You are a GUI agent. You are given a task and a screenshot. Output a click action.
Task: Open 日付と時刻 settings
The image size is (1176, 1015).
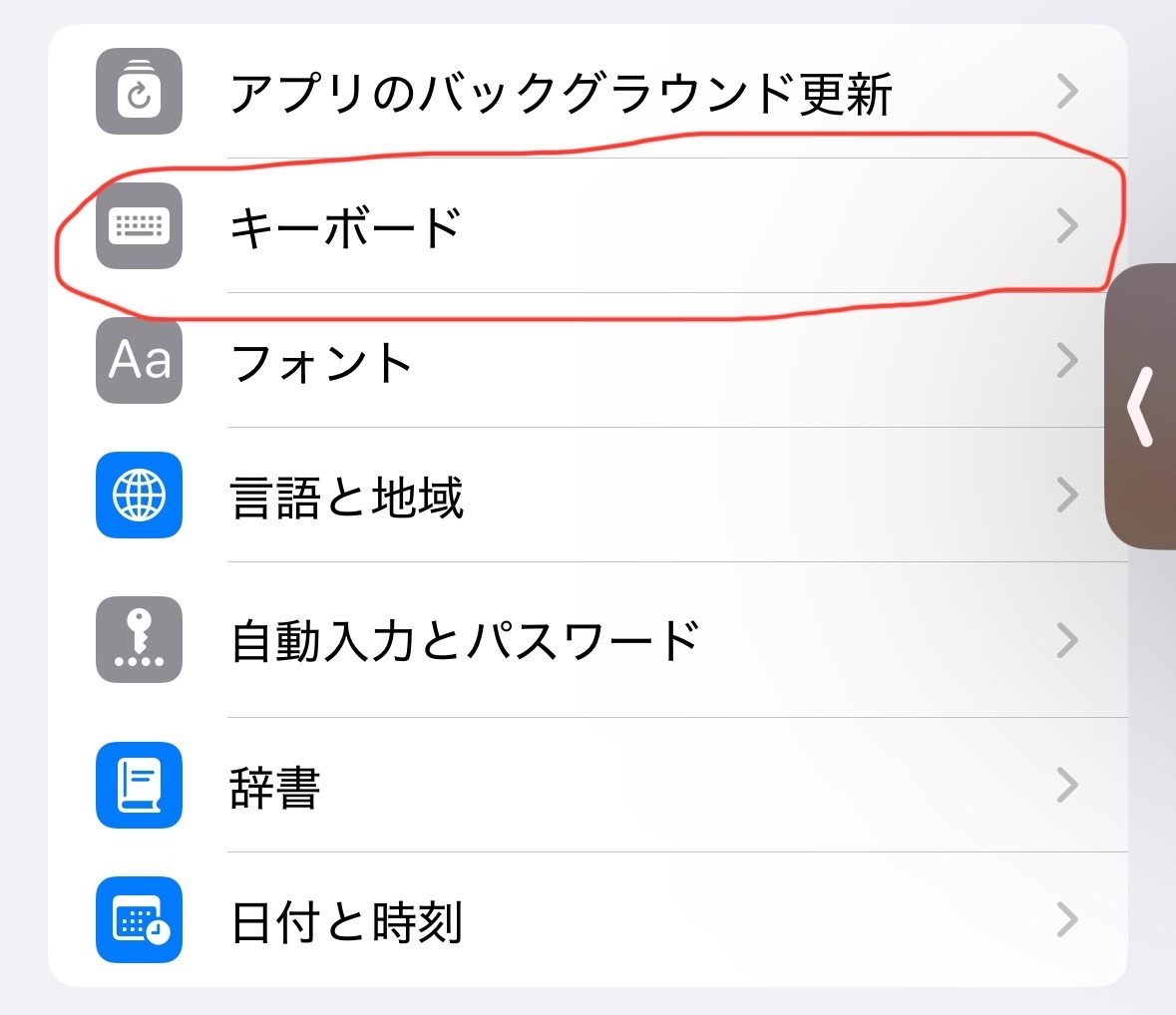pyautogui.click(x=588, y=920)
